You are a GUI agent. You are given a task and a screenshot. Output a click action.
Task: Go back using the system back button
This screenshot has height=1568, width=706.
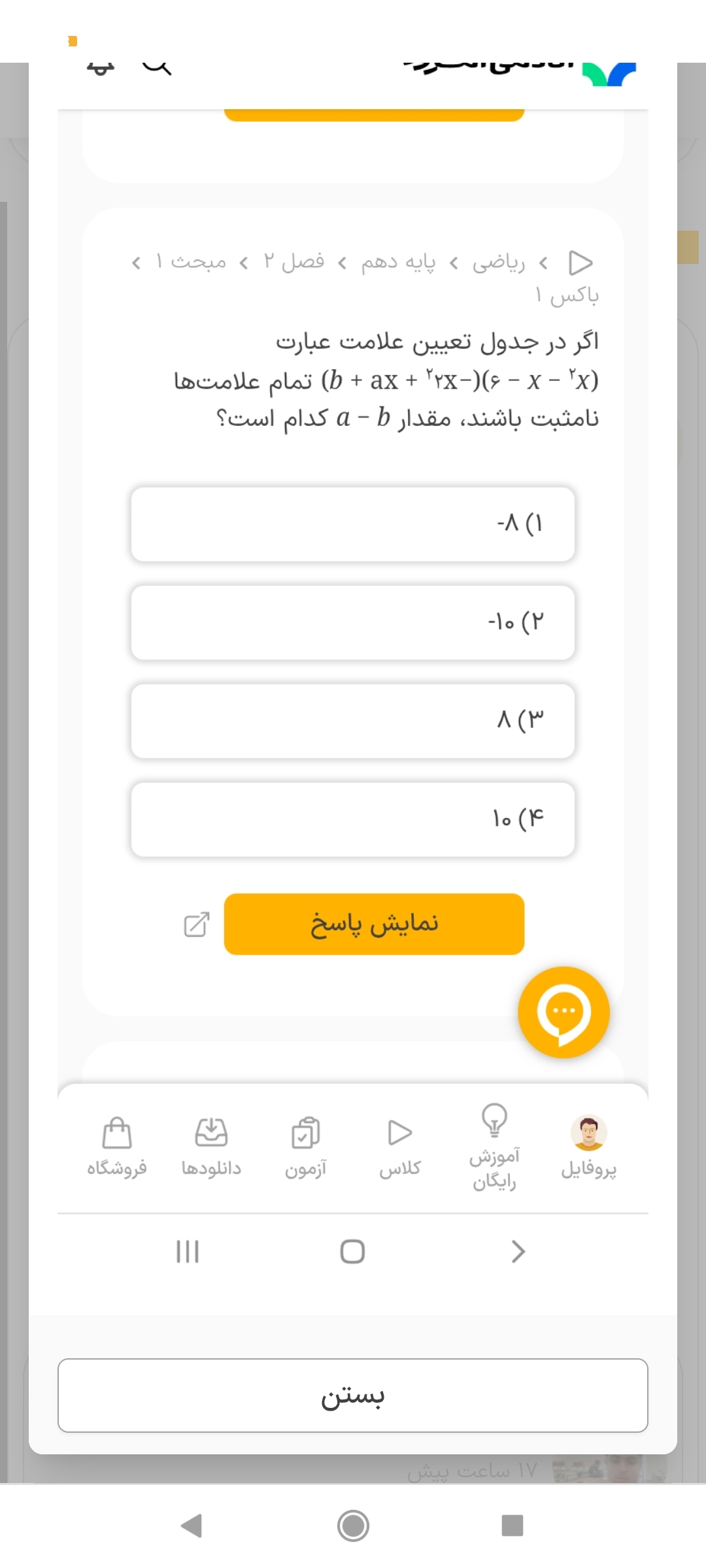192,1526
